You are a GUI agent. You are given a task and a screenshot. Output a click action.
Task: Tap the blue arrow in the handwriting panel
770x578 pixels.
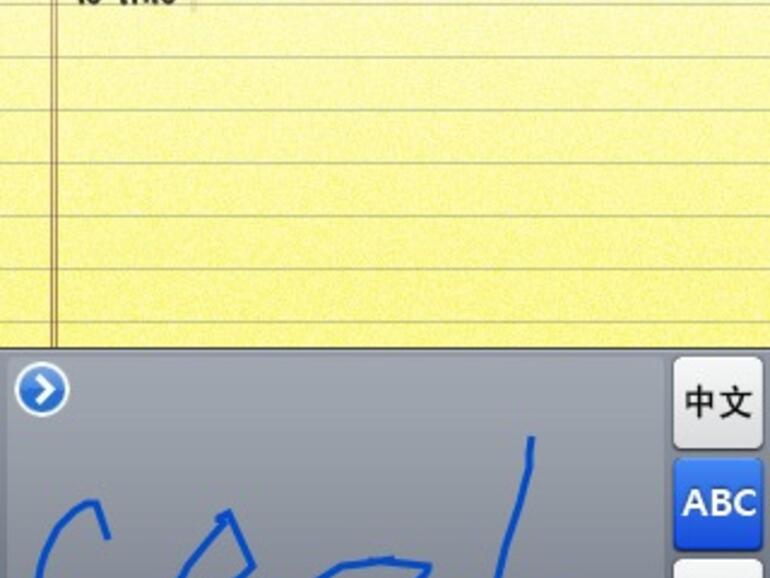pos(42,390)
